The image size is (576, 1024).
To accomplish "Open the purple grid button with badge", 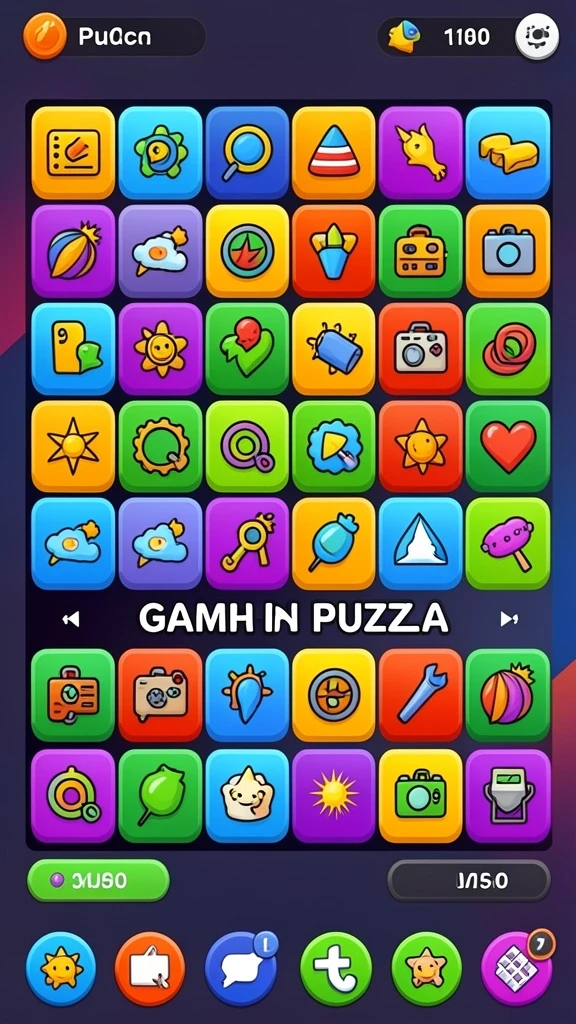I will pos(517,968).
